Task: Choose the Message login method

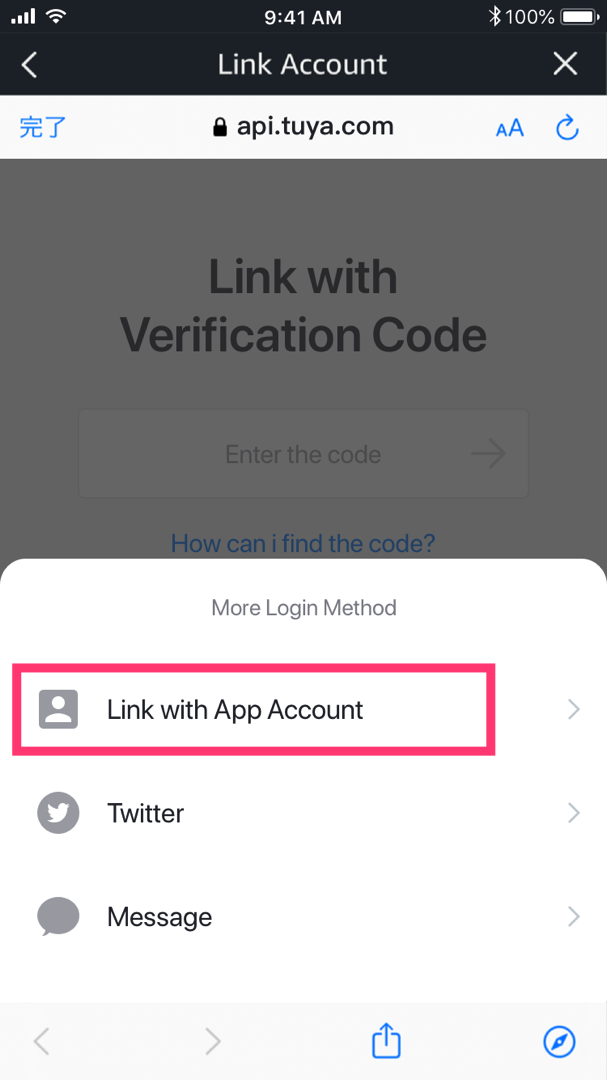Action: coord(303,917)
